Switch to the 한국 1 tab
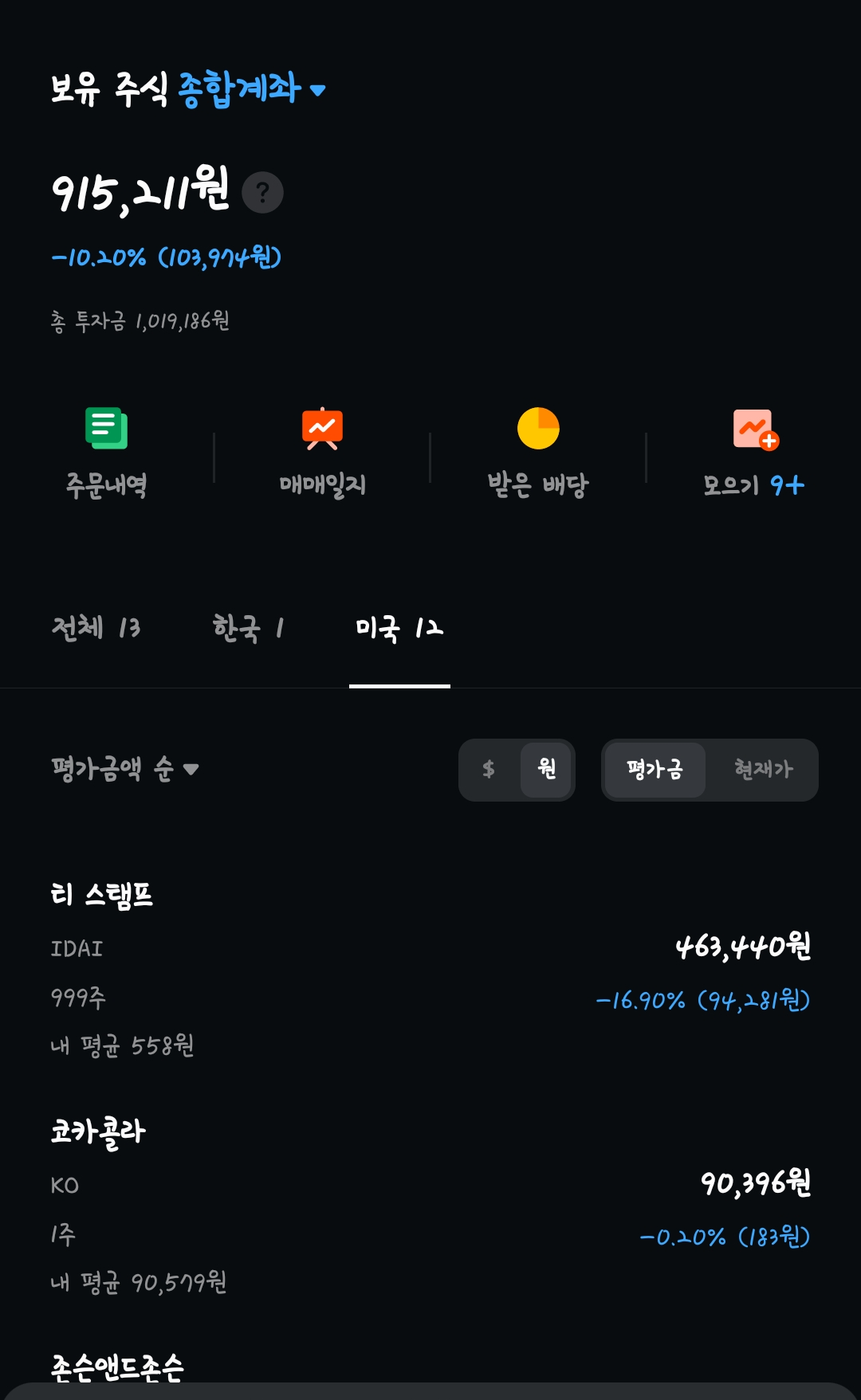The height and width of the screenshot is (1400, 861). coord(248,628)
